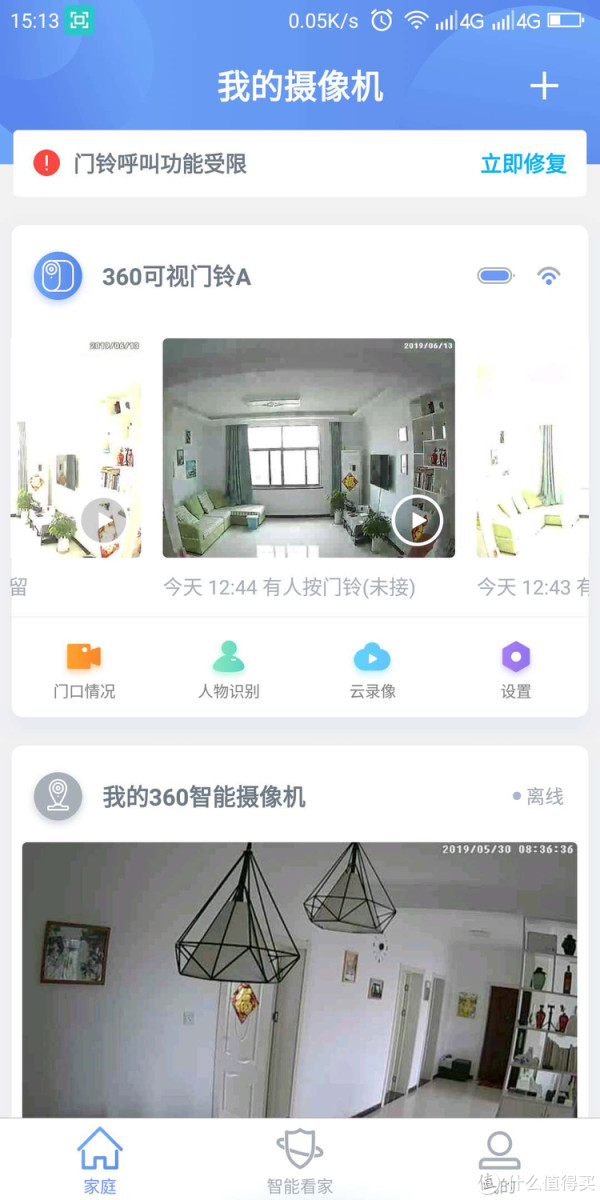Screen dimensions: 600x1200
Task: Switch to the 家庭 tab
Action: pyautogui.click(x=100, y=1160)
